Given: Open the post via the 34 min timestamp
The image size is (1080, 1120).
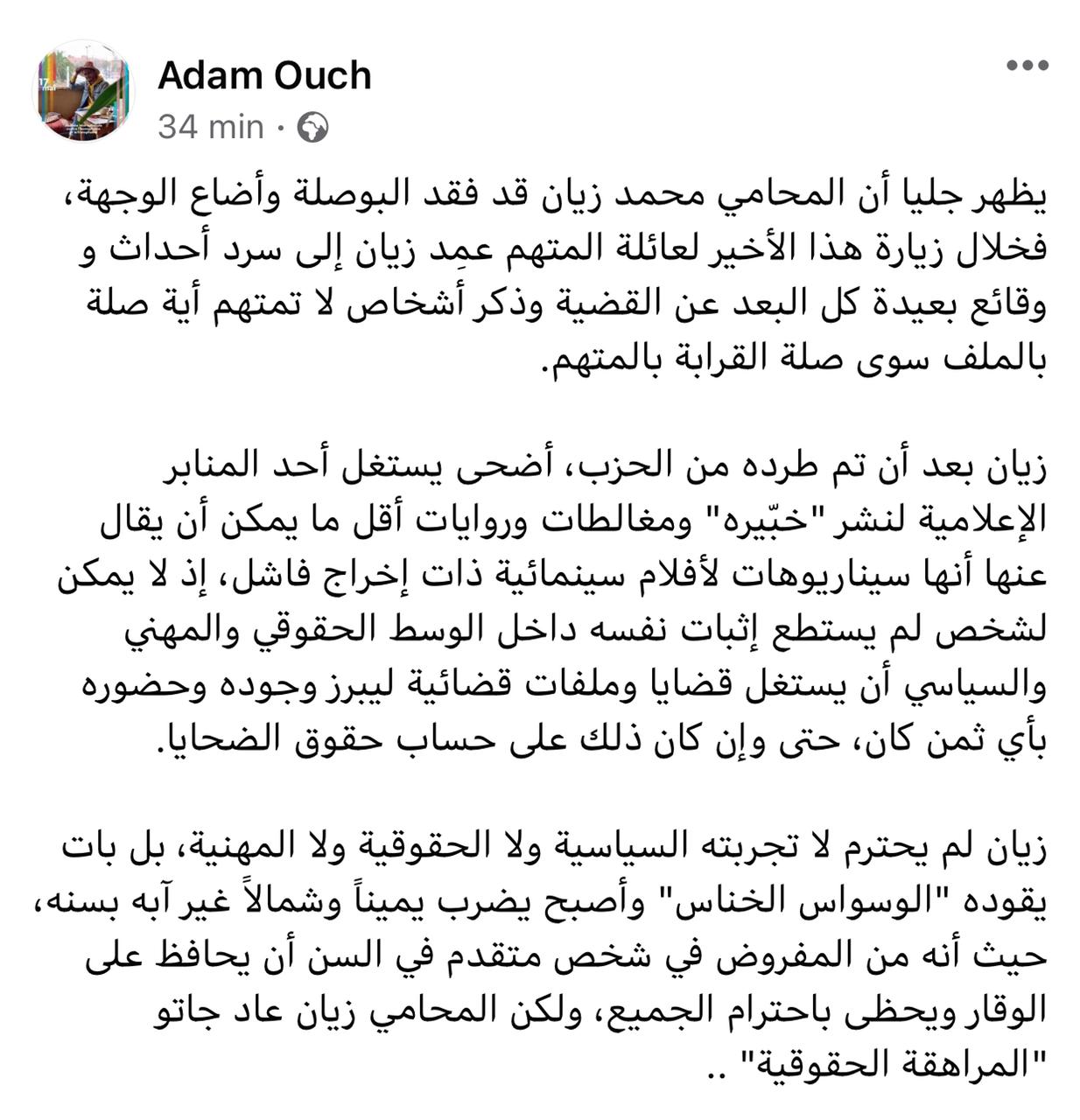Looking at the screenshot, I should pyautogui.click(x=211, y=128).
